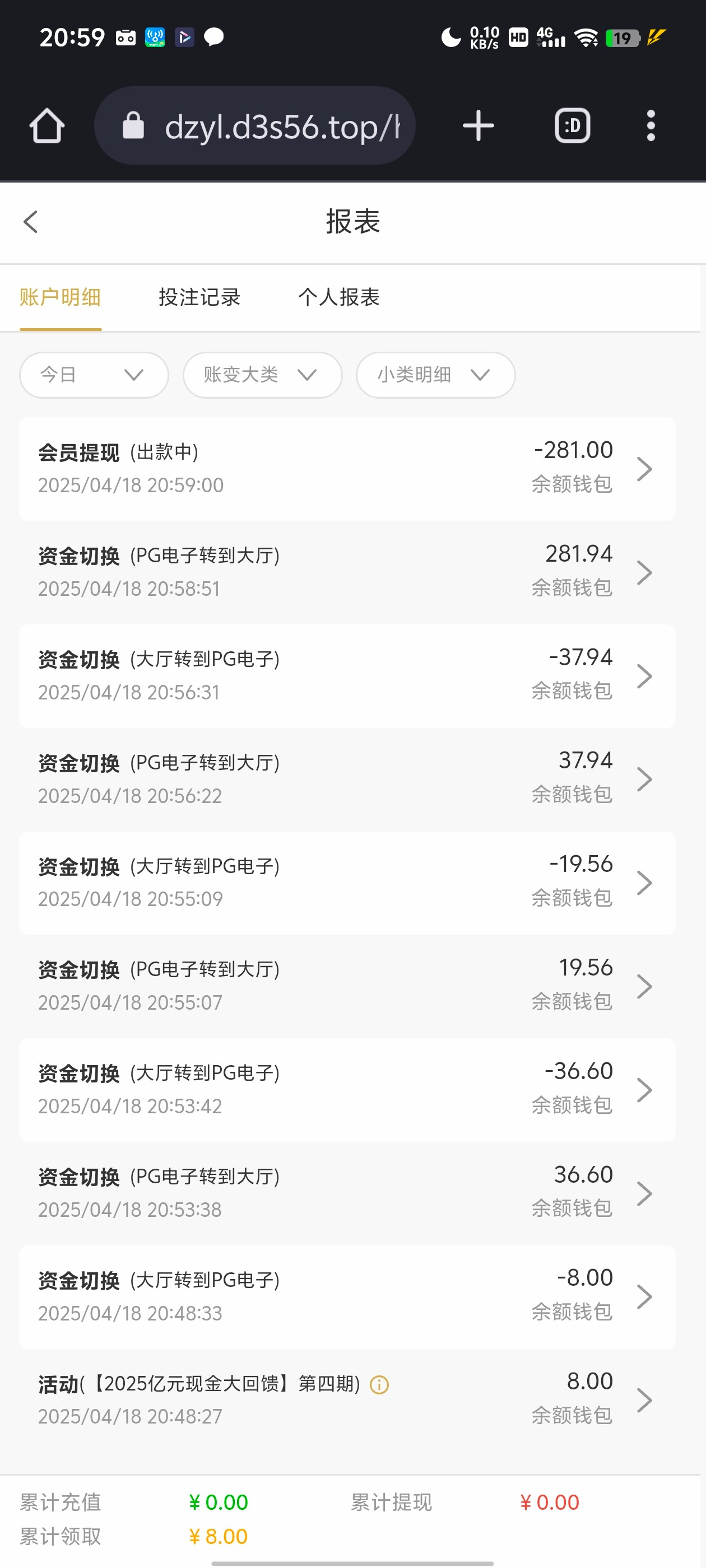Expand the 小类明细 filter dropdown
The height and width of the screenshot is (1568, 706).
(x=435, y=375)
